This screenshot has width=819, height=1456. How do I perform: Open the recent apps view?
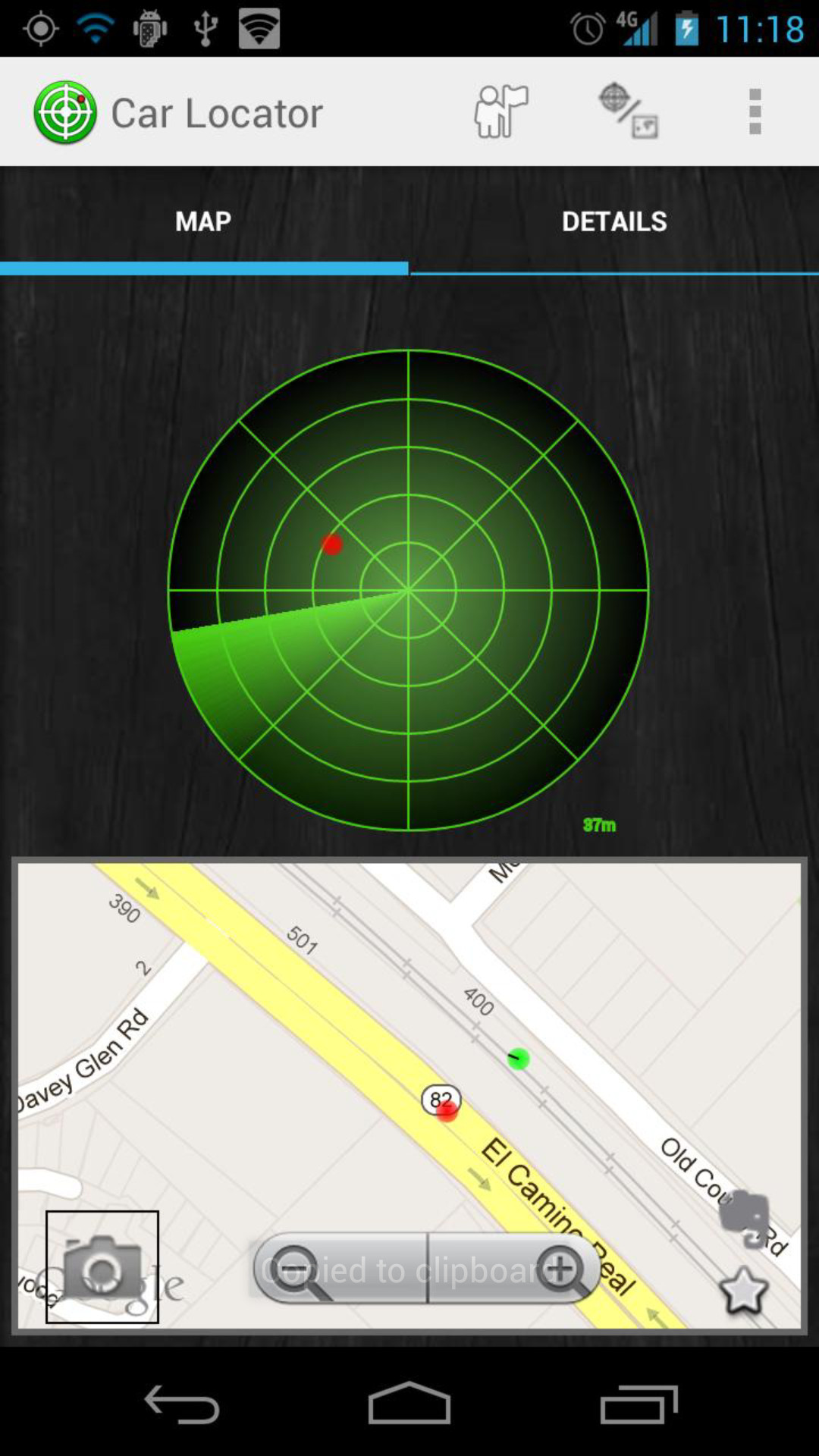coord(639,1405)
